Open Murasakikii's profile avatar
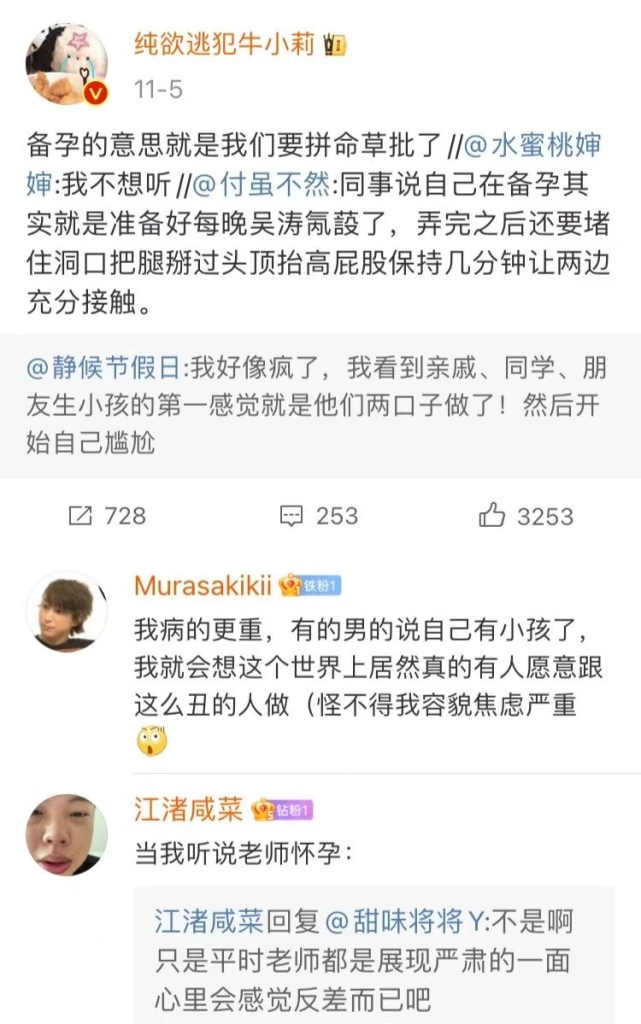The width and height of the screenshot is (641, 1024). tap(66, 611)
